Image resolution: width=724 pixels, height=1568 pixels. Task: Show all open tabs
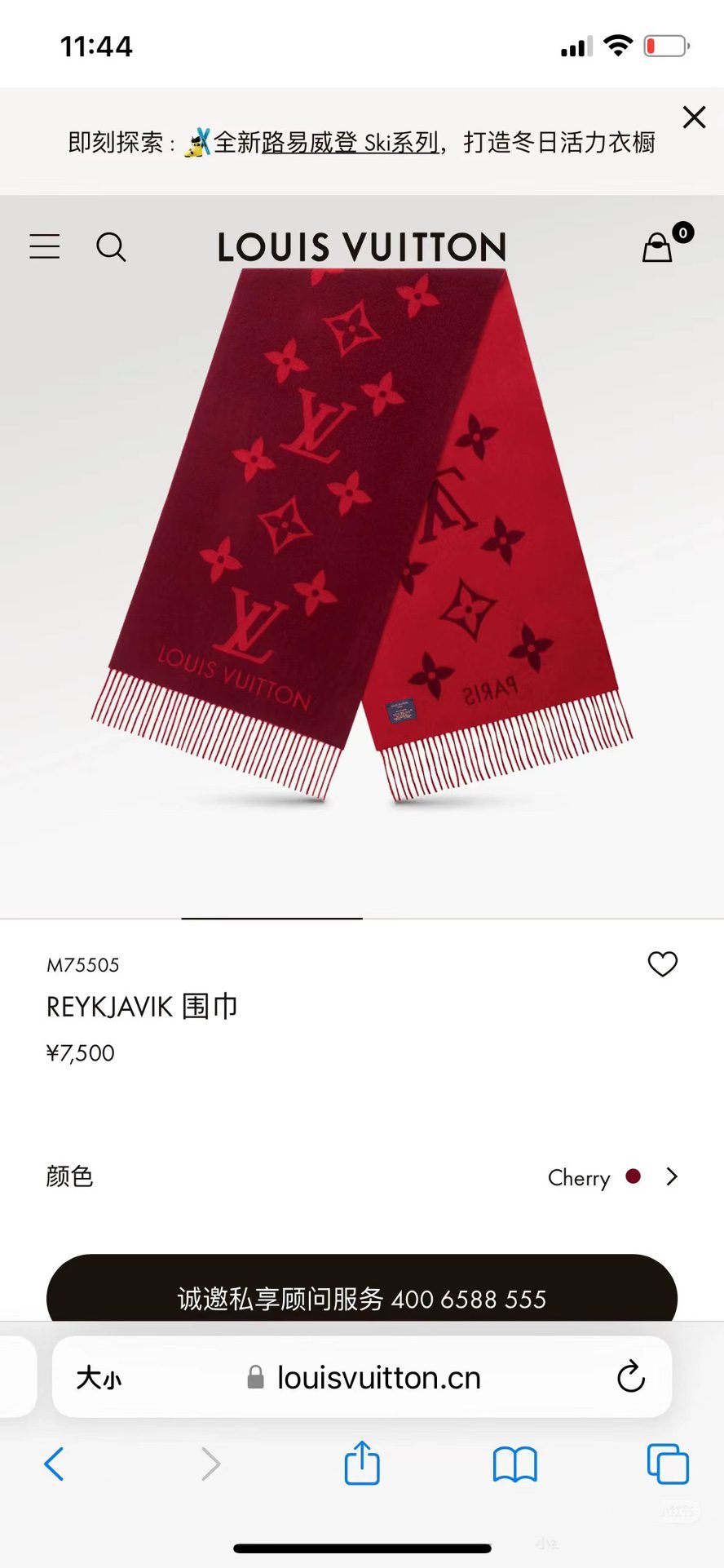point(667,1464)
